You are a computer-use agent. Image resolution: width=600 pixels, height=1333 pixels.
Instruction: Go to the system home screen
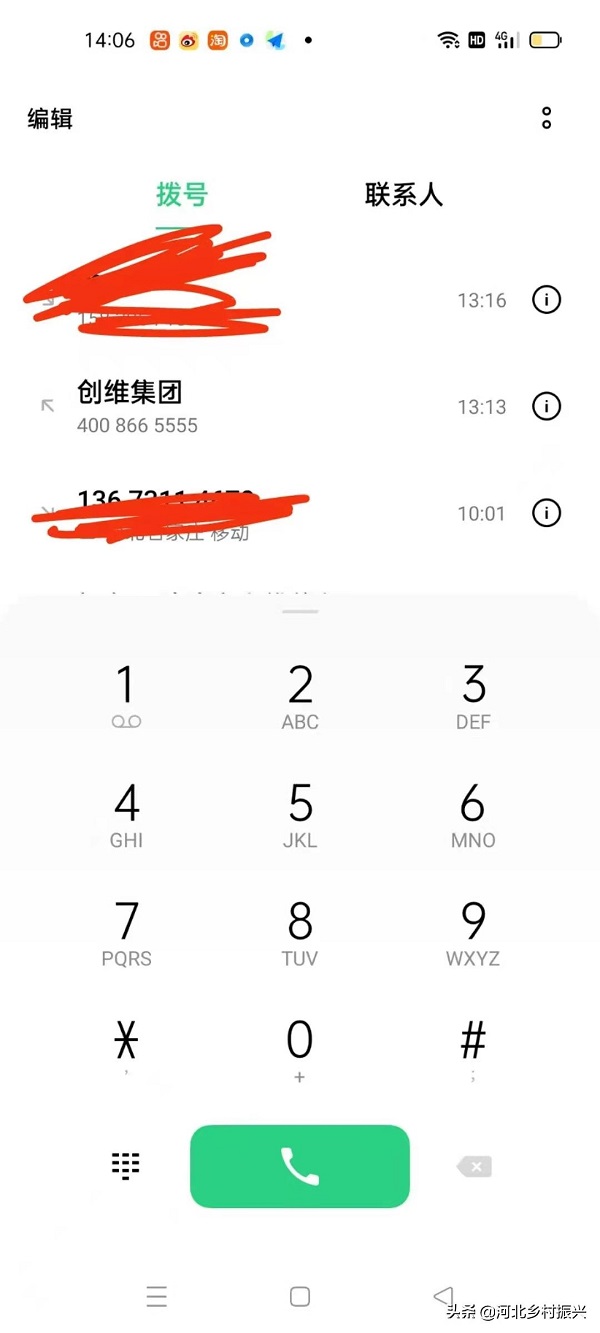tap(300, 1297)
